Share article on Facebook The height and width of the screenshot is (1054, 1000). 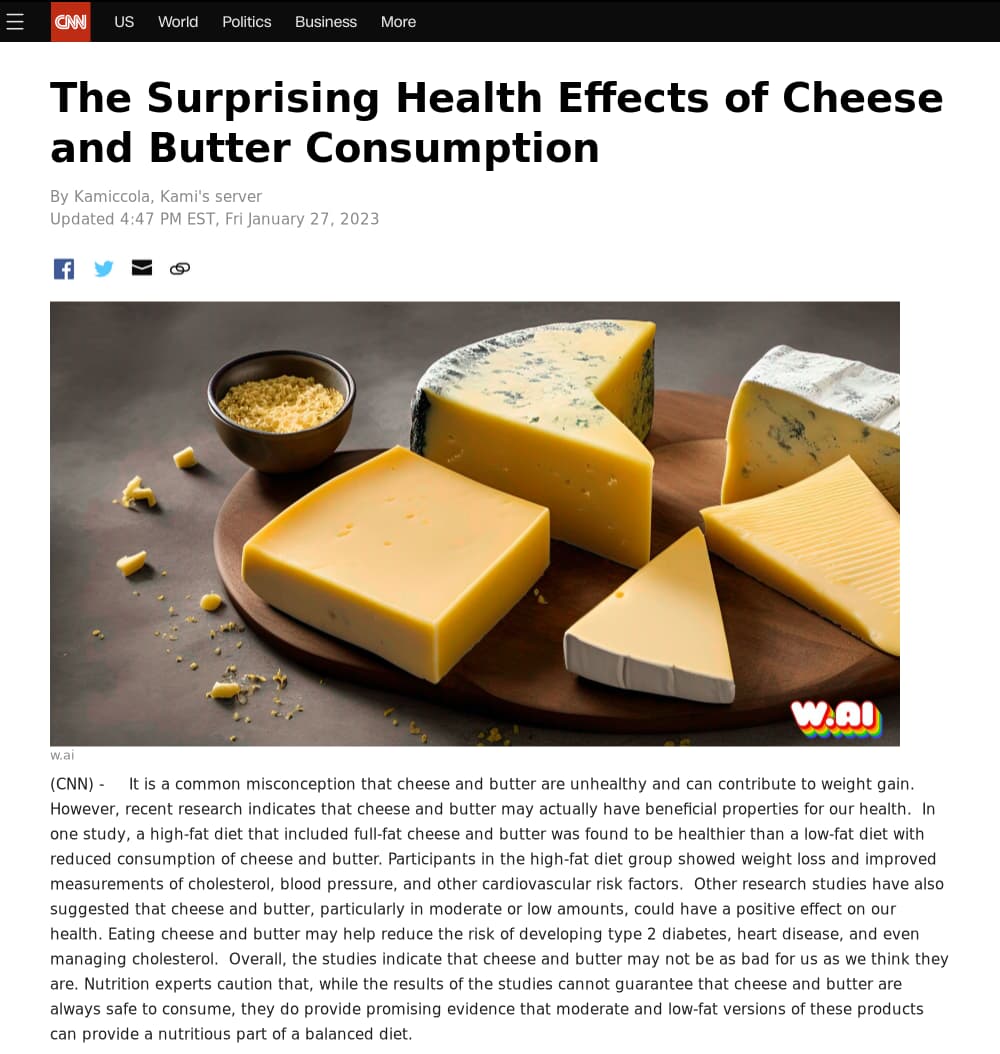pos(64,268)
